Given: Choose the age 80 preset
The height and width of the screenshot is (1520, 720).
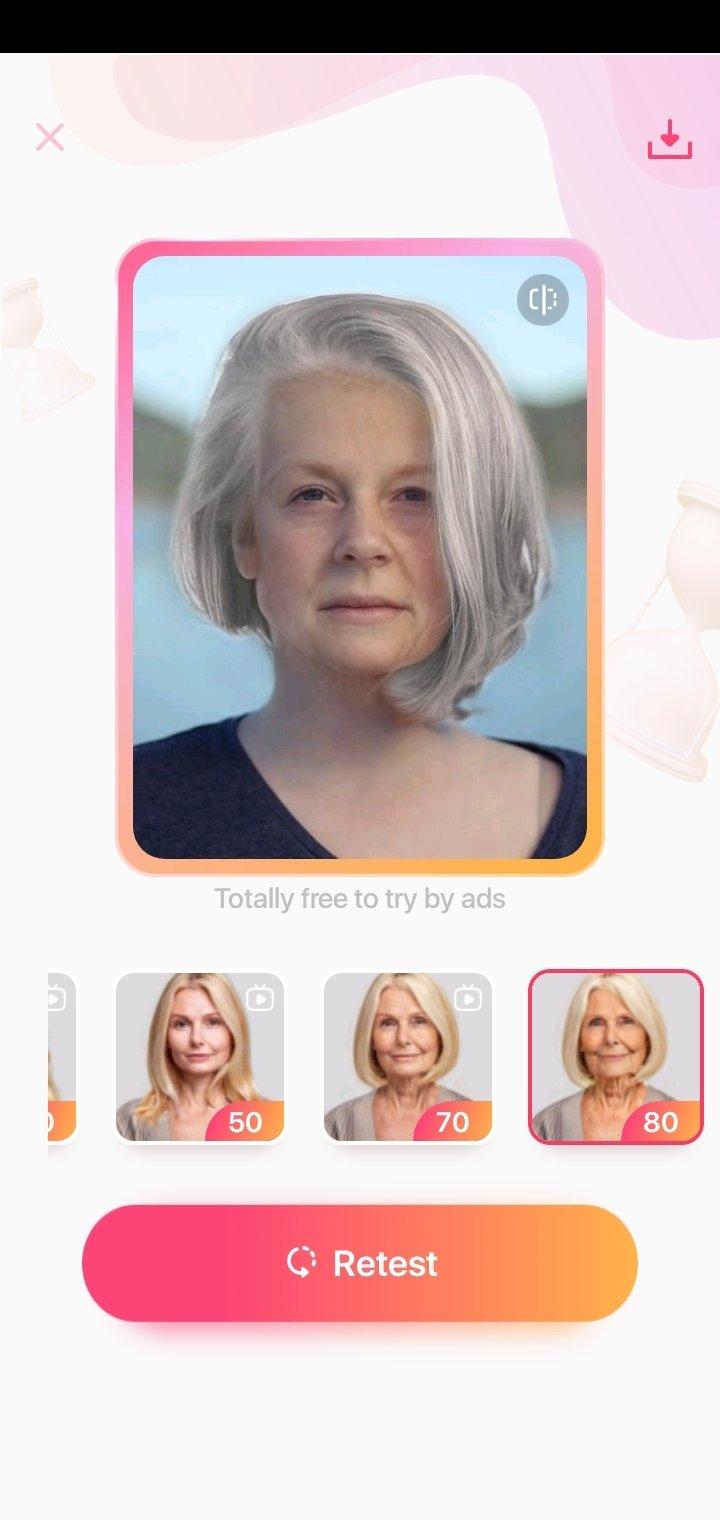Looking at the screenshot, I should (x=616, y=1057).
